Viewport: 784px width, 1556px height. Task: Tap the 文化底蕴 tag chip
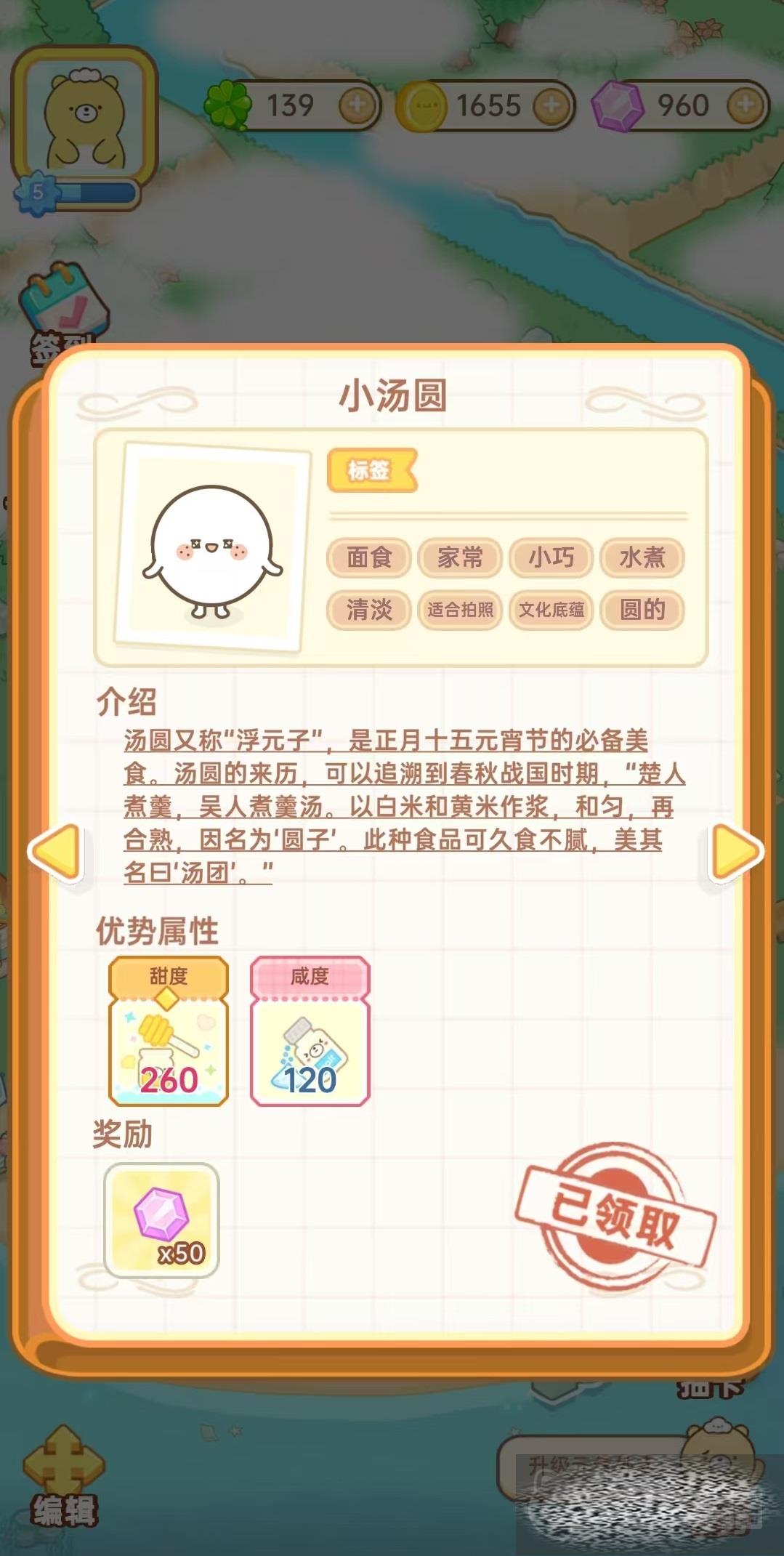[x=551, y=610]
